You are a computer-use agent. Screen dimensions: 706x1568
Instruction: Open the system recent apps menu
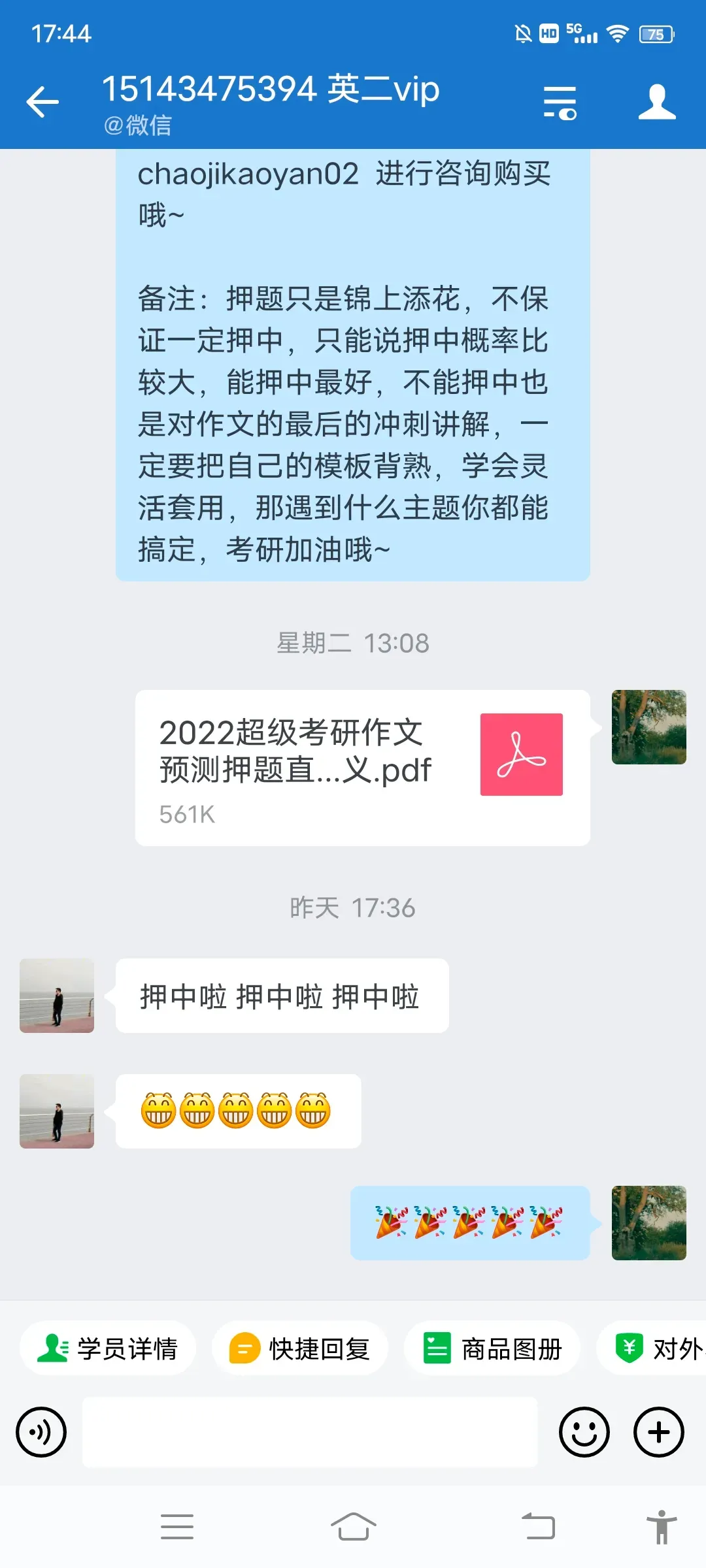click(177, 1527)
